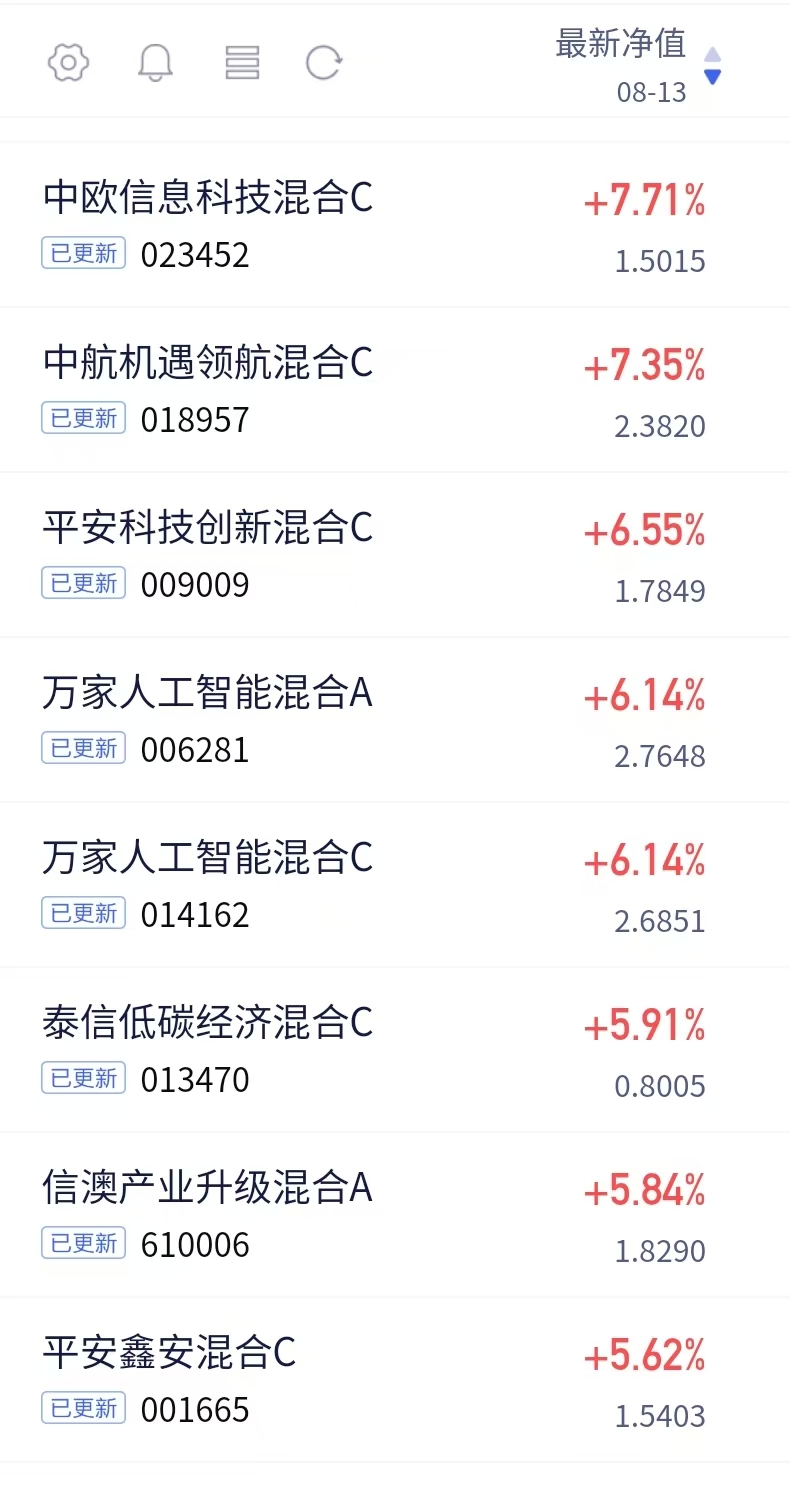View 万家人工智能混合A details
This screenshot has width=790, height=1487.
pyautogui.click(x=395, y=720)
